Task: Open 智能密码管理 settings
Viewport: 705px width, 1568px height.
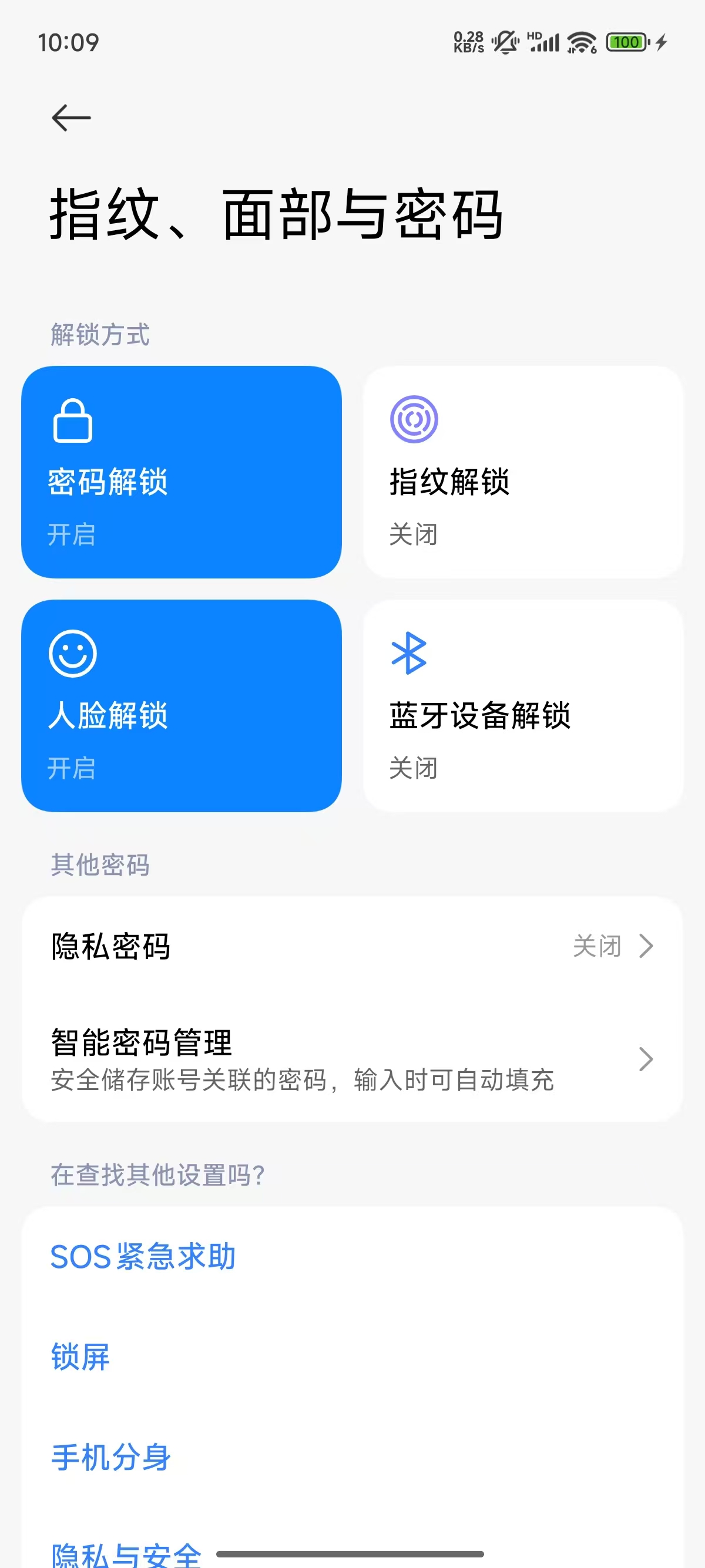Action: [x=352, y=1059]
